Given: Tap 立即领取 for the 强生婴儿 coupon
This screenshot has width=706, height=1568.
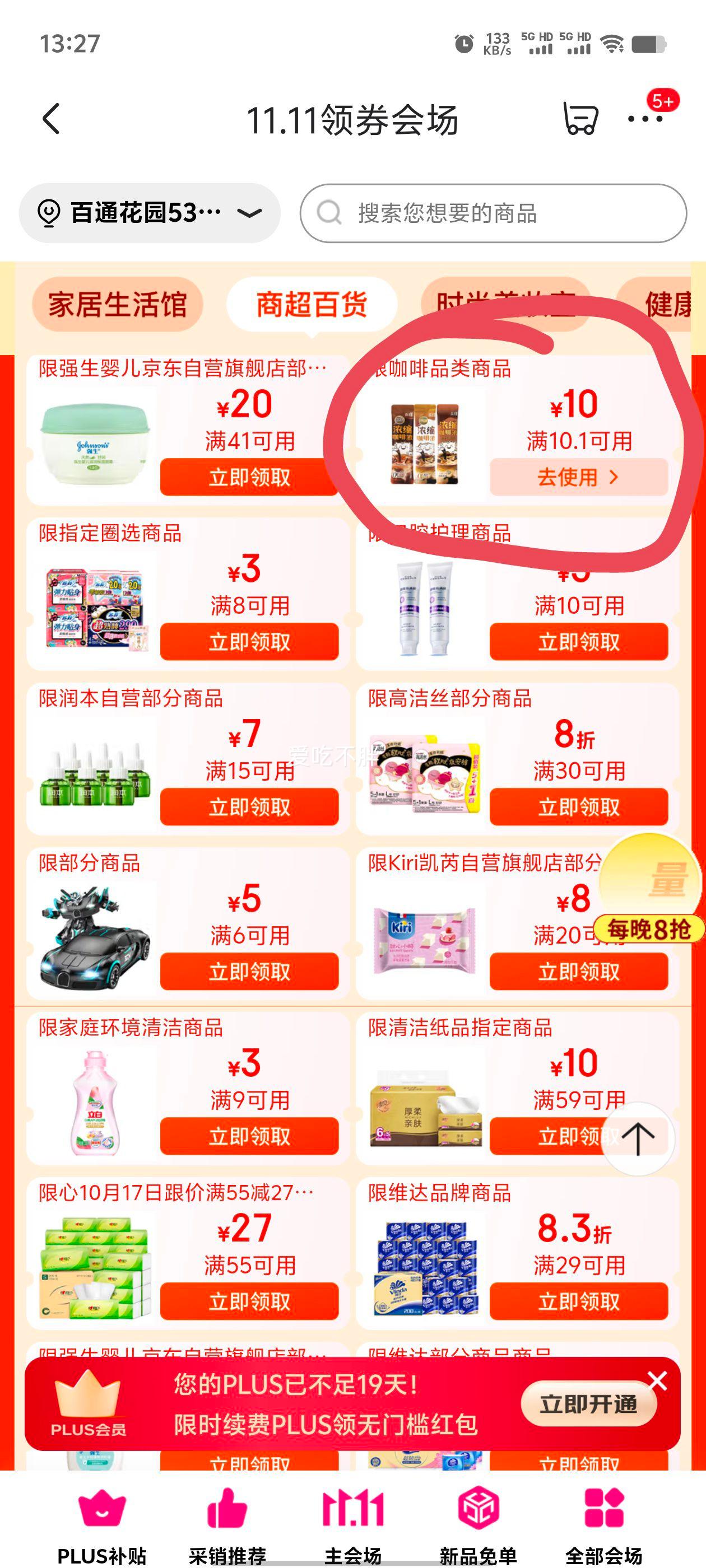Looking at the screenshot, I should point(250,478).
